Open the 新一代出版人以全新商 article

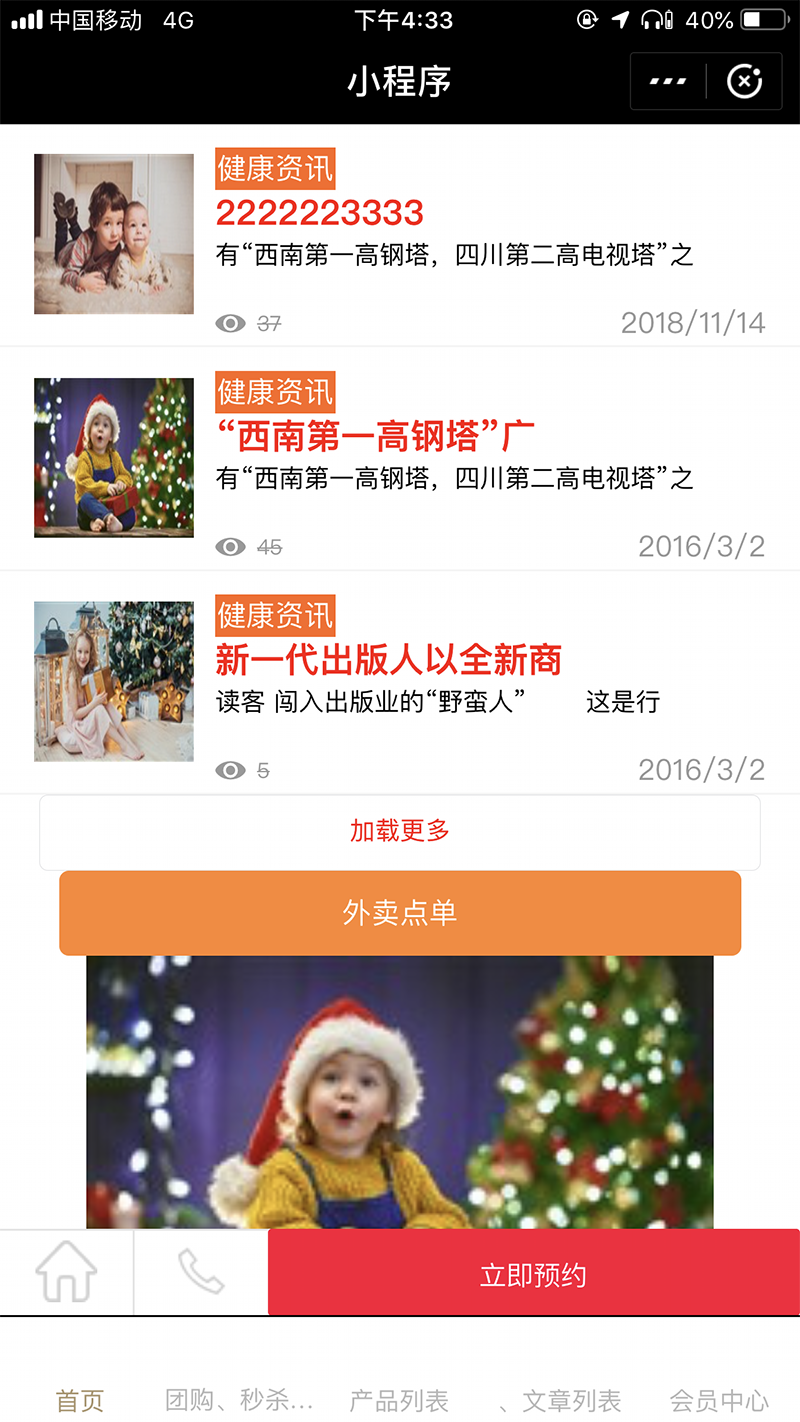(x=388, y=660)
